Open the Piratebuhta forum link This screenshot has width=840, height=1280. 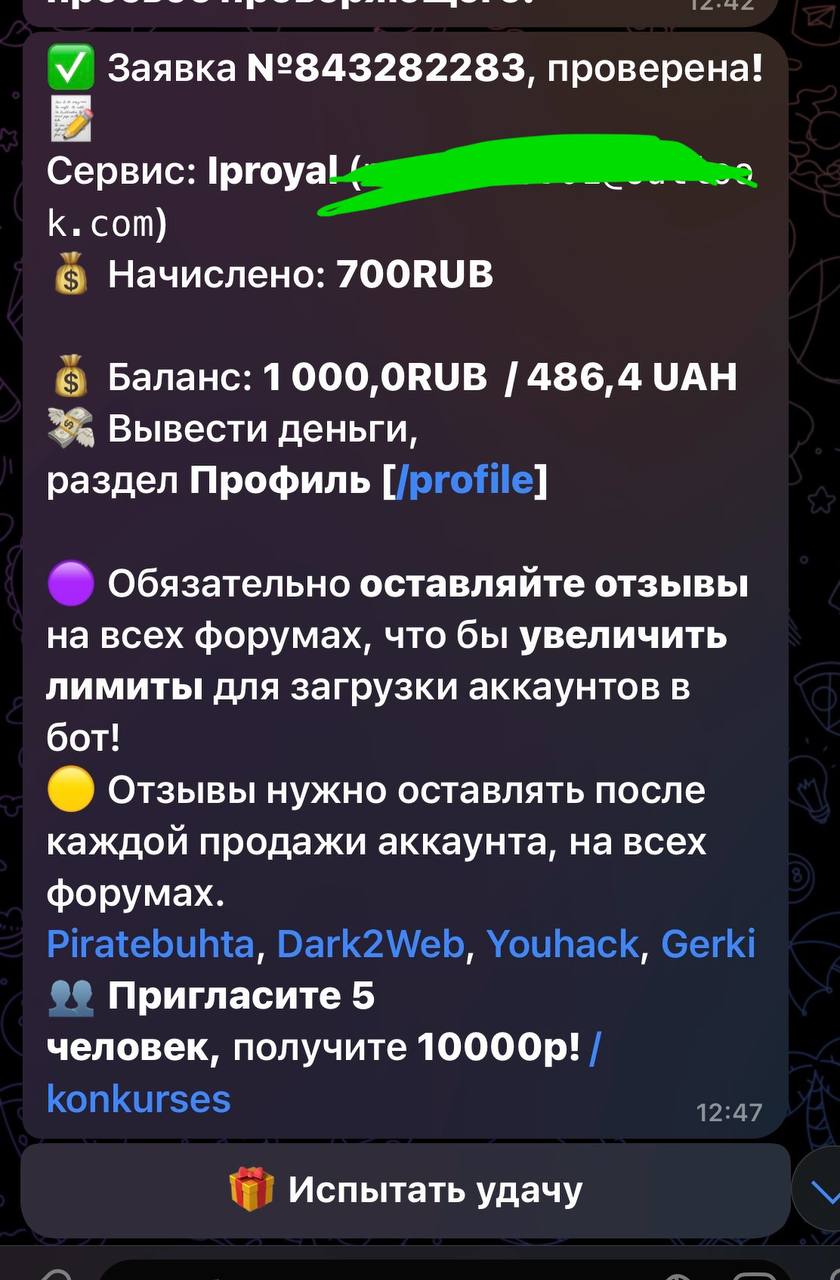click(x=150, y=944)
